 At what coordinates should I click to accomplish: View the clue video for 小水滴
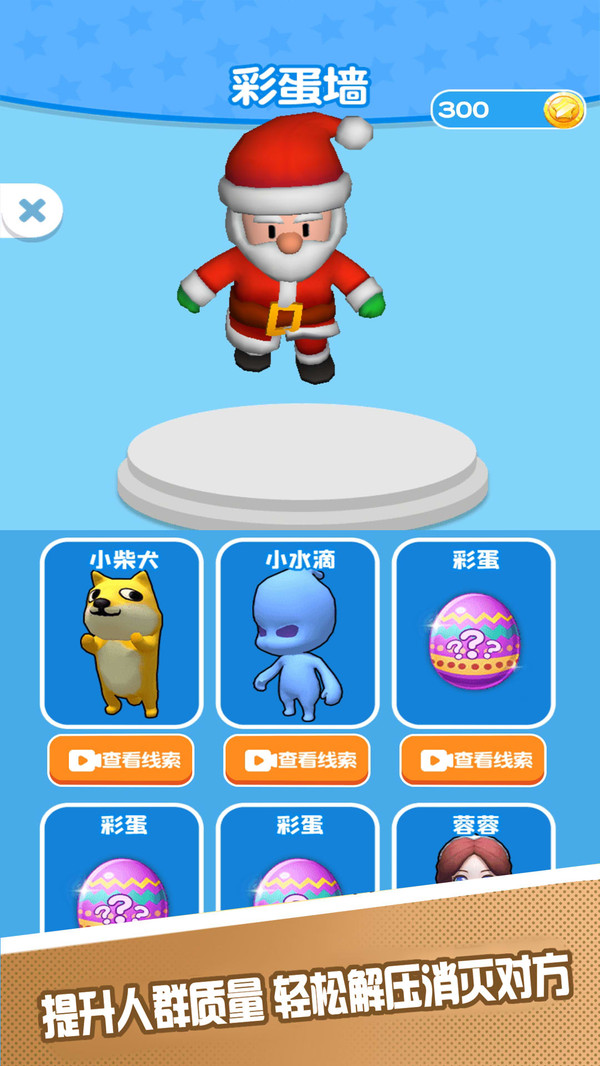(297, 760)
